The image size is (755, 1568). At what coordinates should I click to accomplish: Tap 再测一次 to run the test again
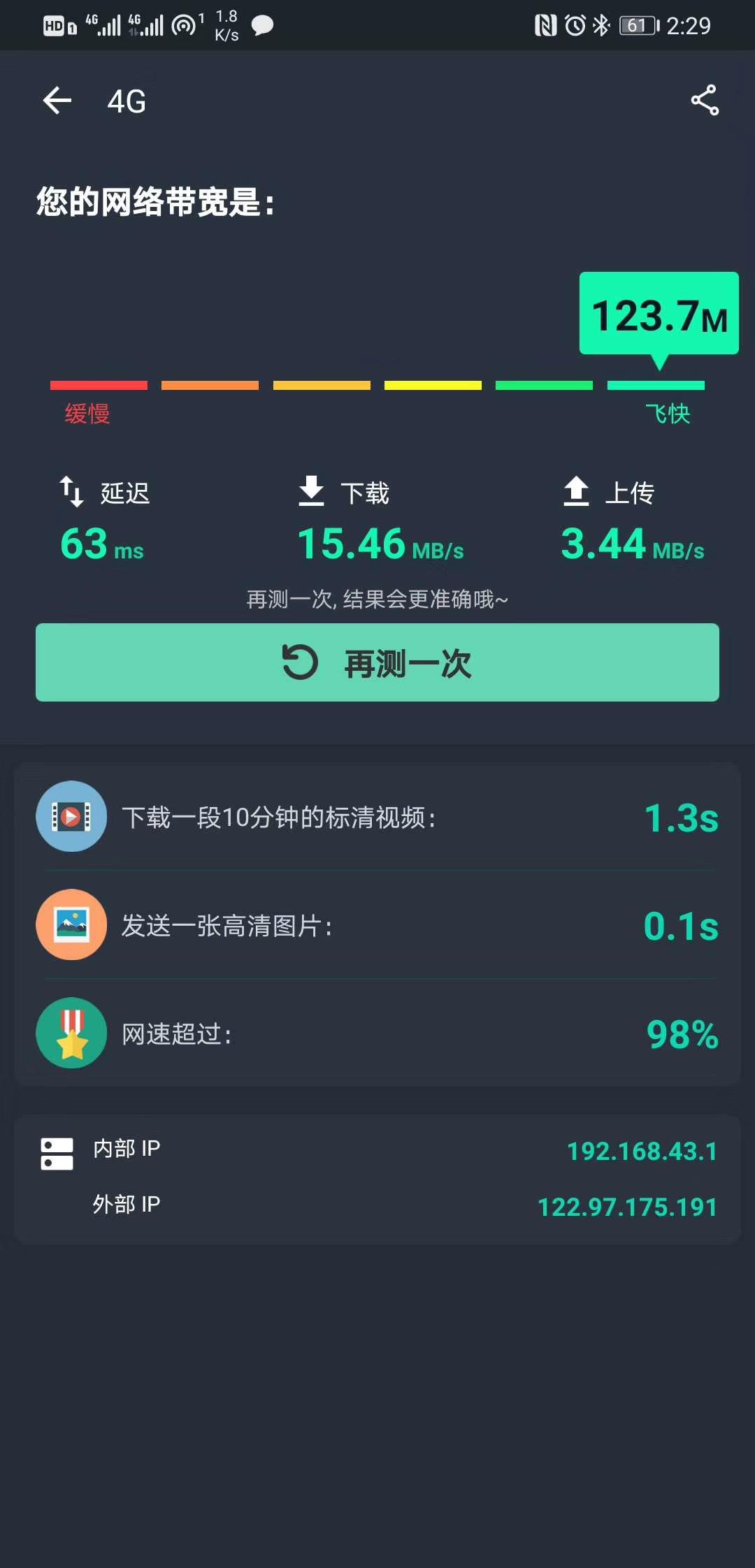[x=377, y=662]
